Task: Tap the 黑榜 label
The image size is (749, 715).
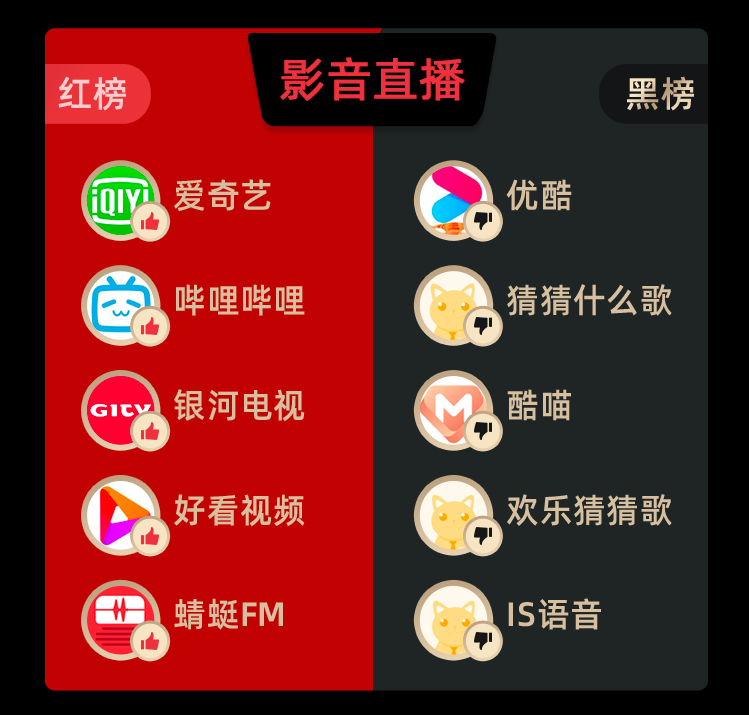Action: pyautogui.click(x=658, y=94)
